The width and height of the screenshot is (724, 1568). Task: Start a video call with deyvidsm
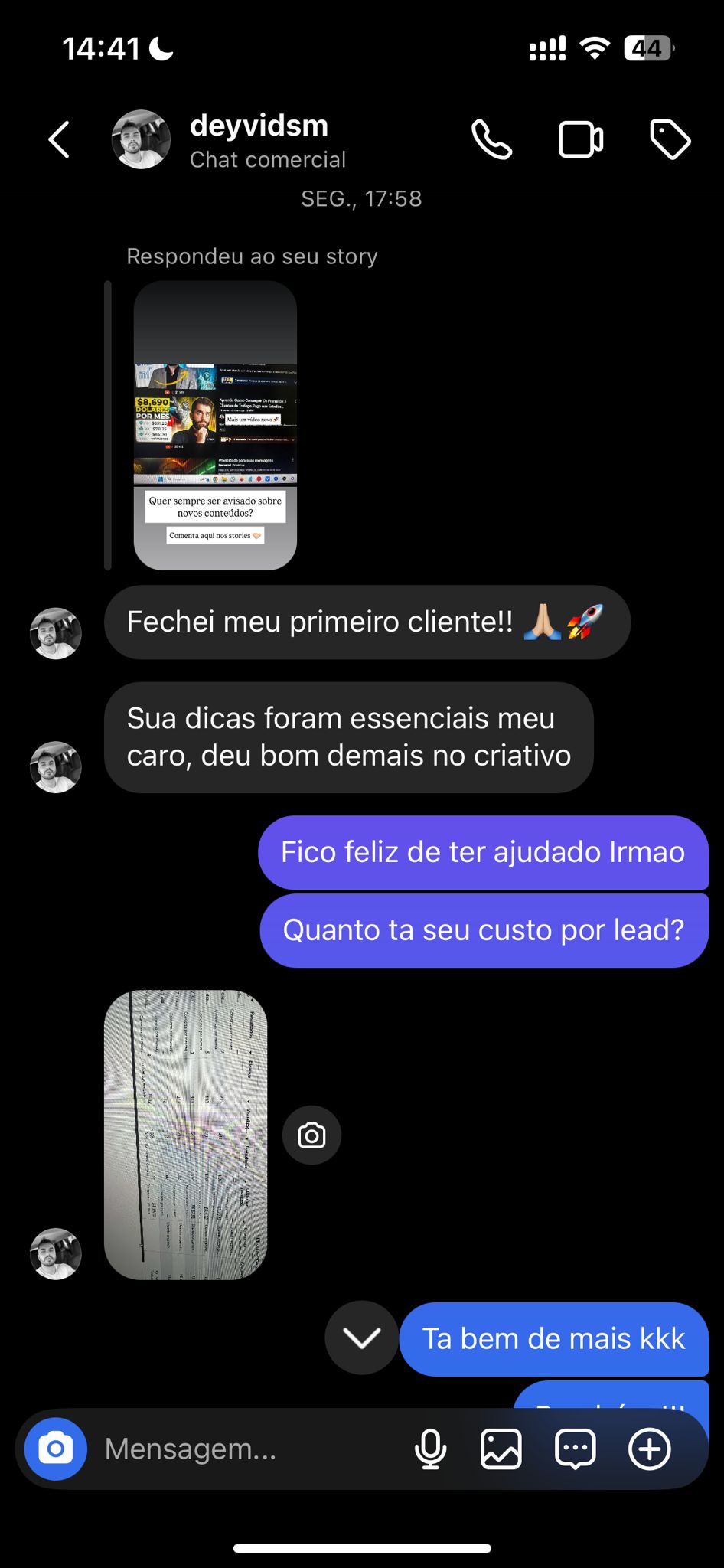(x=580, y=140)
